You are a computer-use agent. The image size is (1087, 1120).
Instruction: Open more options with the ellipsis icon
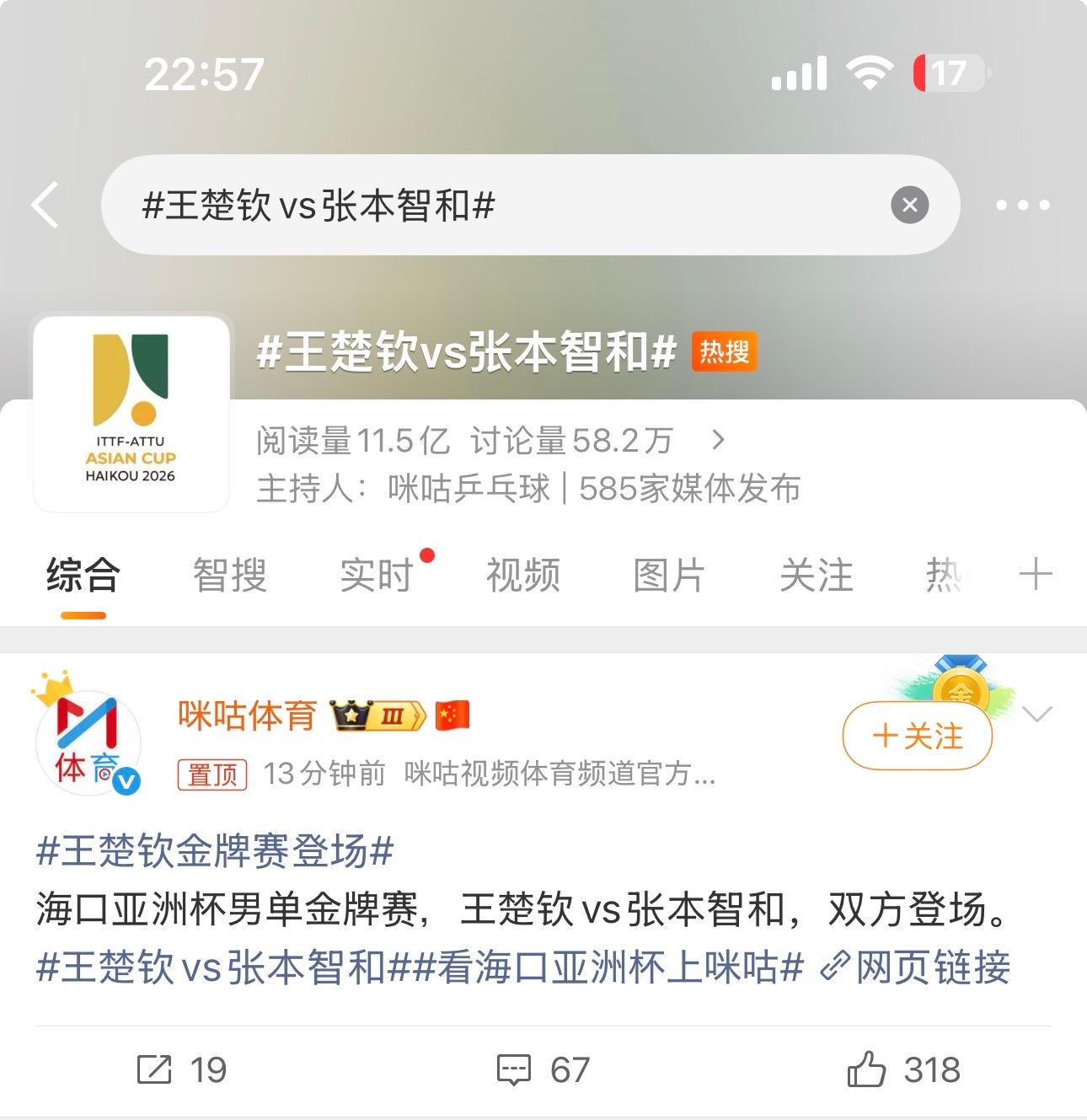pos(1023,205)
